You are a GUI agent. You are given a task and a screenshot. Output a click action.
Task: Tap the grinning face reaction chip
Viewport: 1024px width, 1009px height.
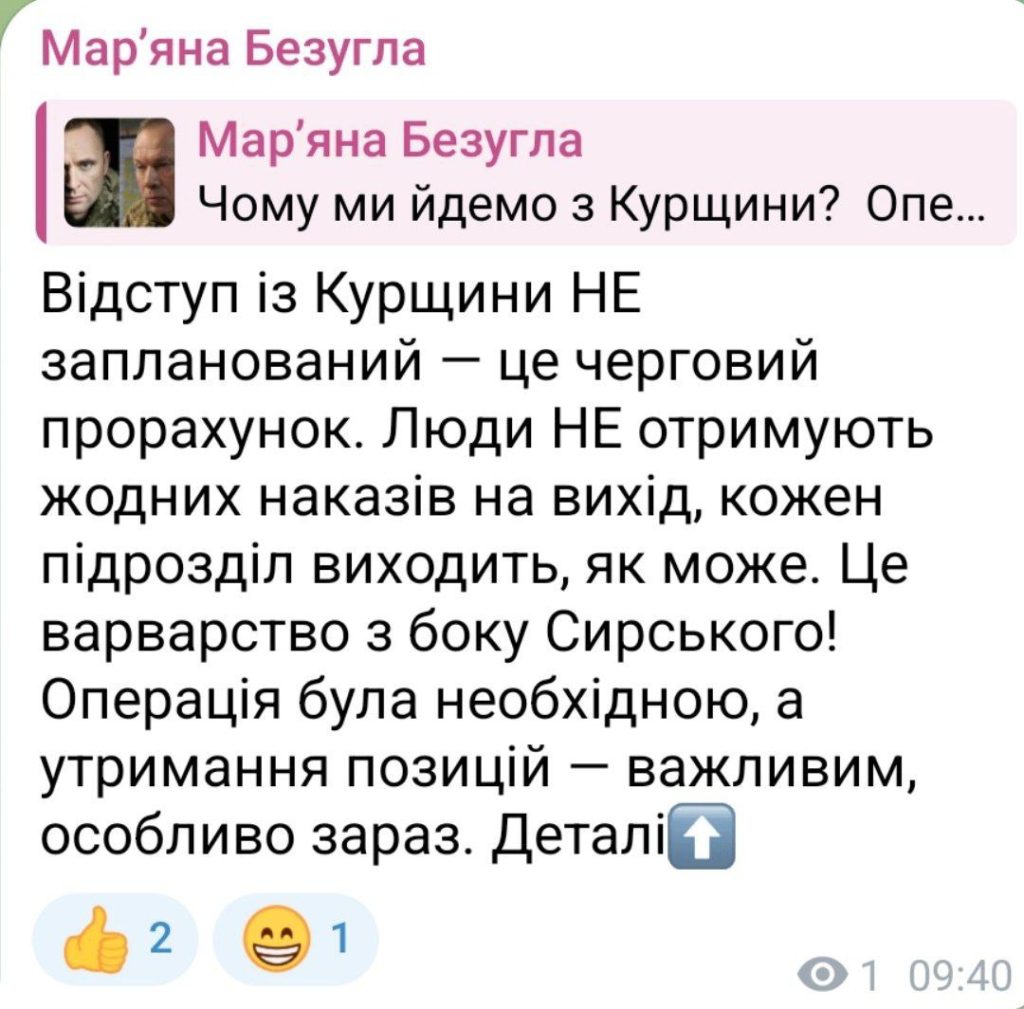(296, 939)
